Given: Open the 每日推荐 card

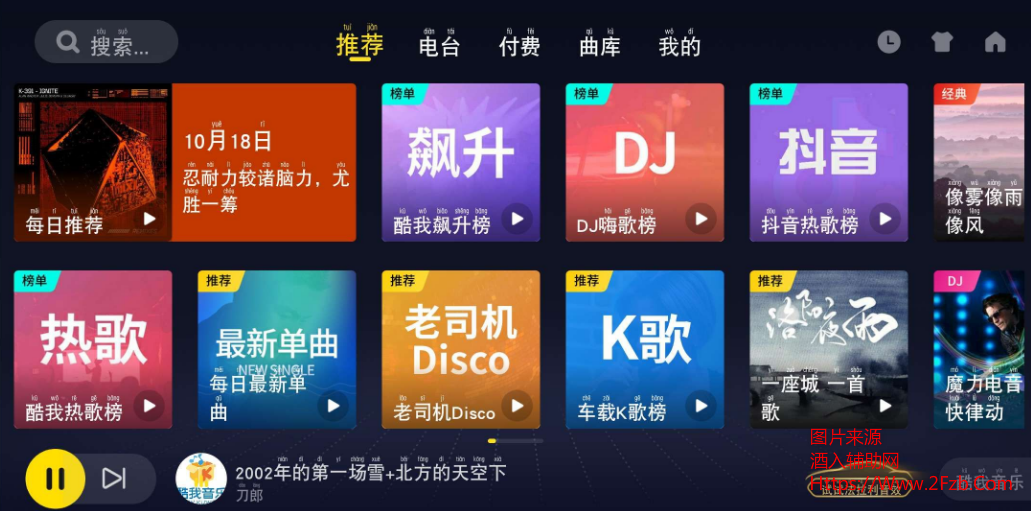Looking at the screenshot, I should click(x=185, y=160).
